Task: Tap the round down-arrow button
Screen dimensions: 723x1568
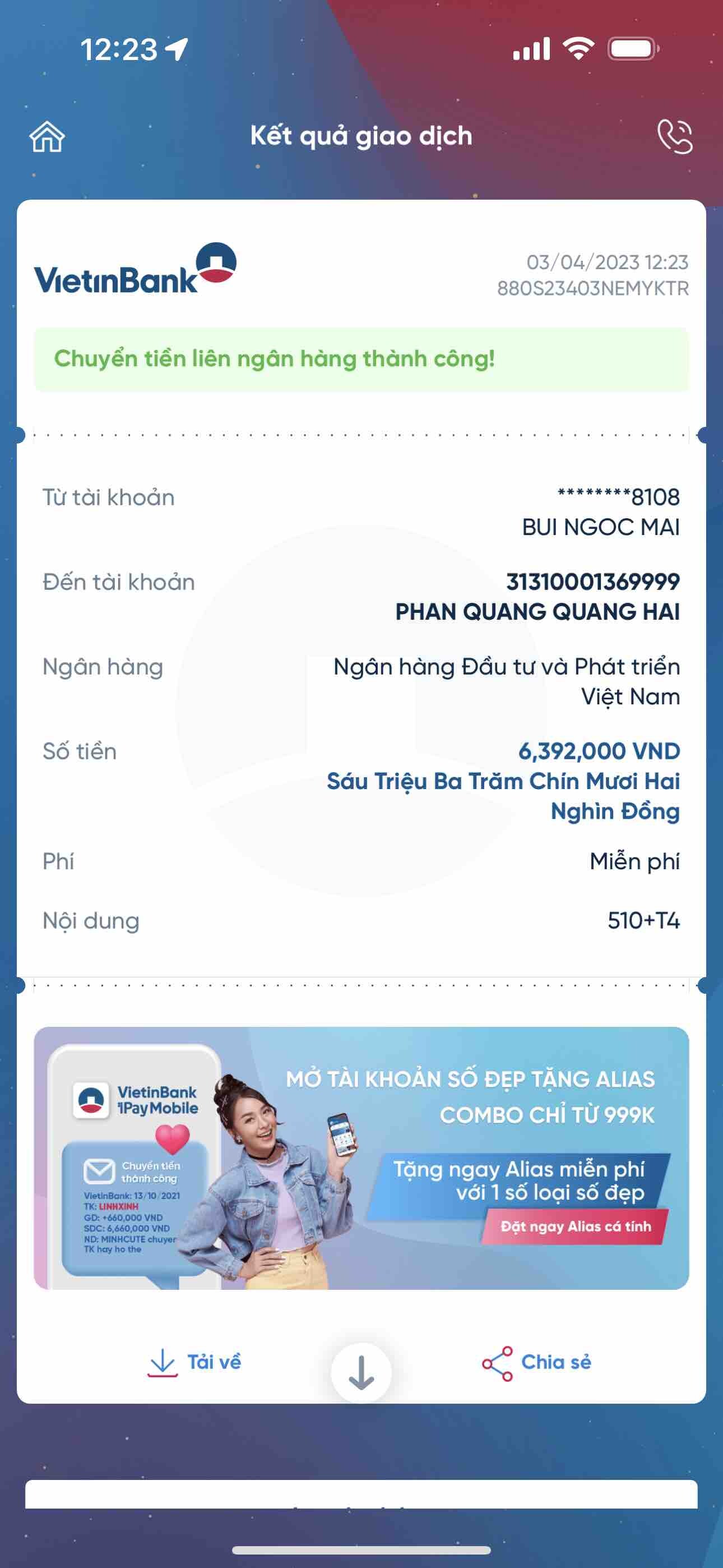Action: pyautogui.click(x=361, y=1373)
